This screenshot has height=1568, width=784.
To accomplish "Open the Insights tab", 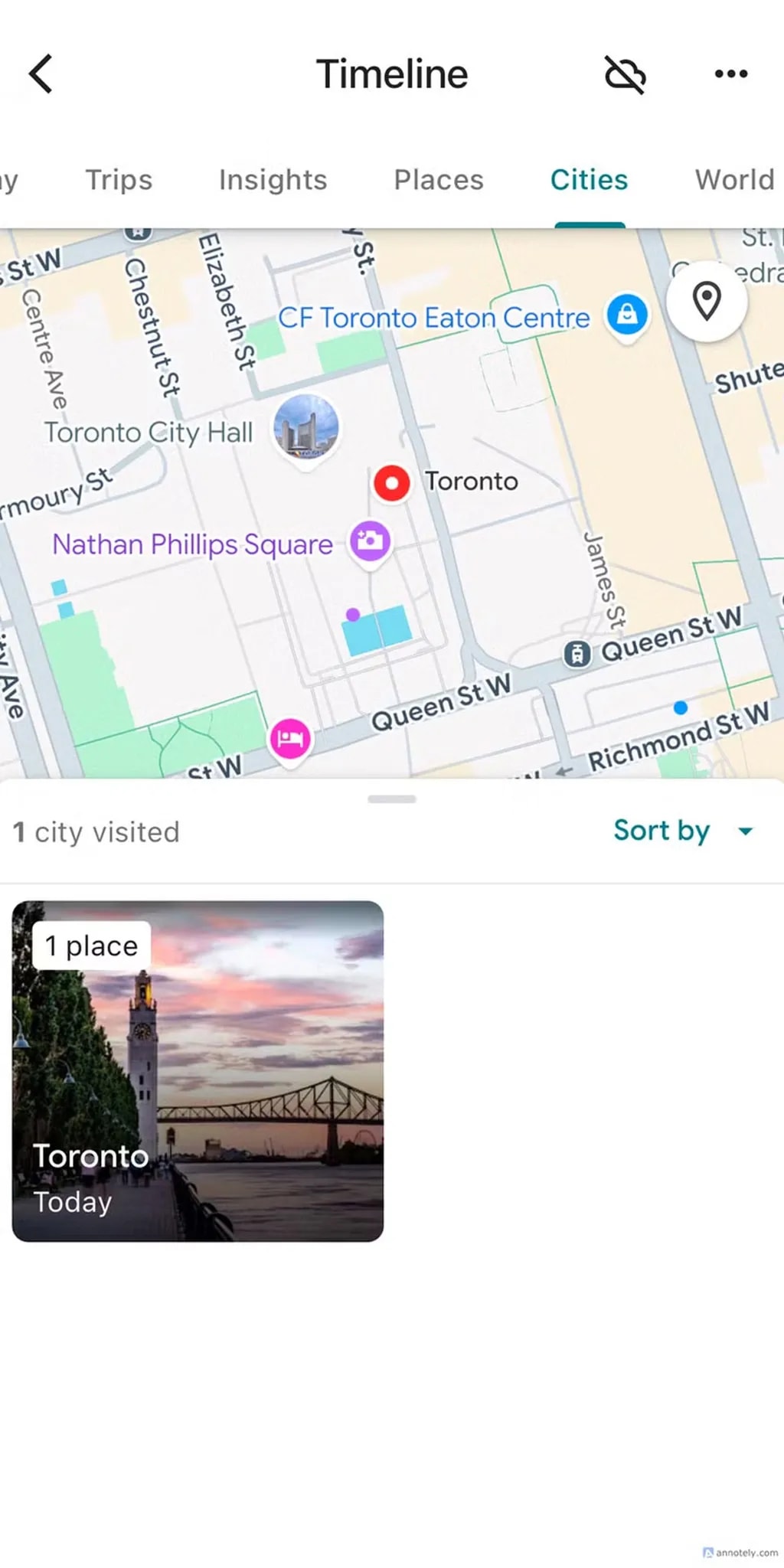I will pyautogui.click(x=273, y=180).
